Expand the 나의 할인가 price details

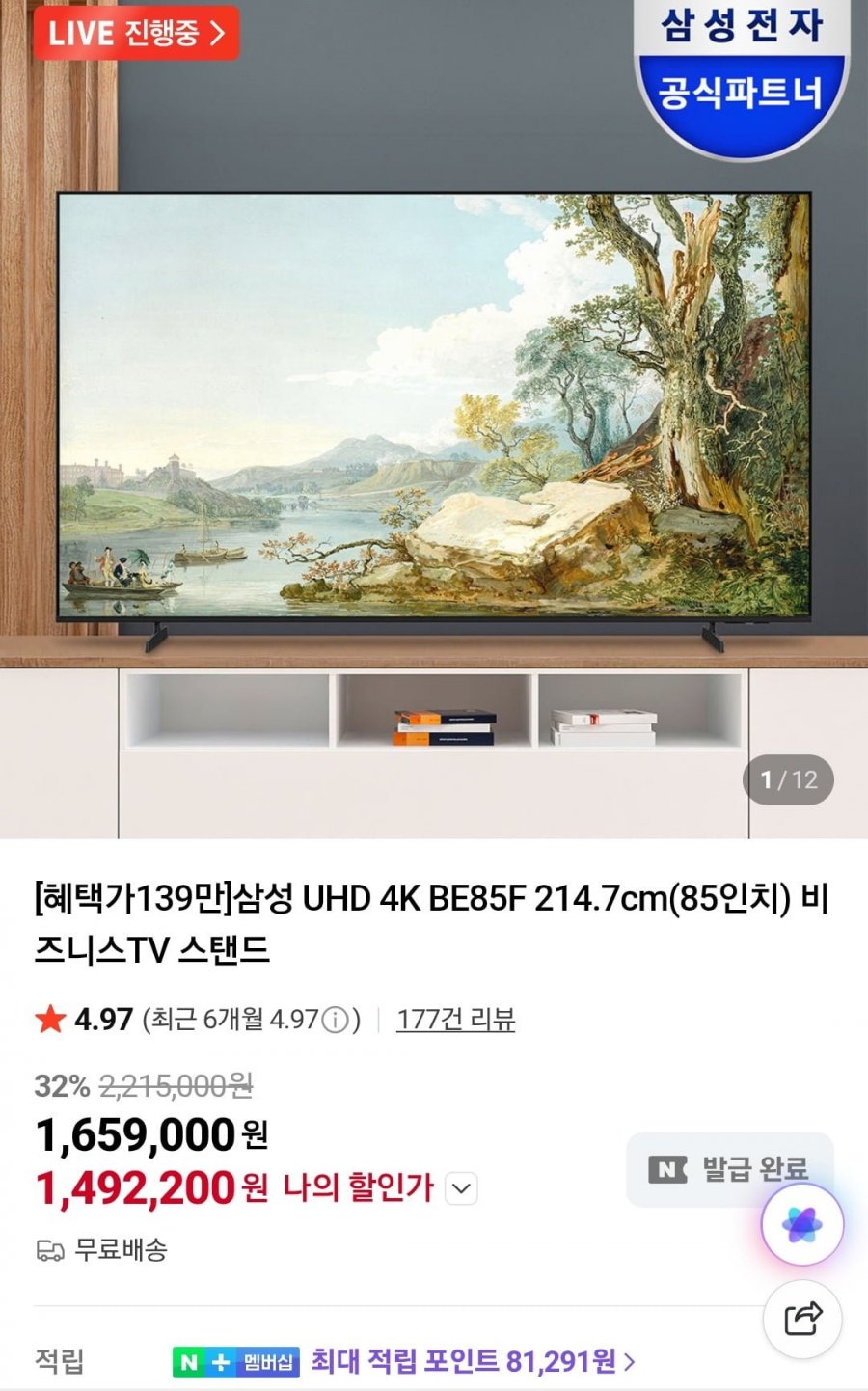tap(462, 1188)
